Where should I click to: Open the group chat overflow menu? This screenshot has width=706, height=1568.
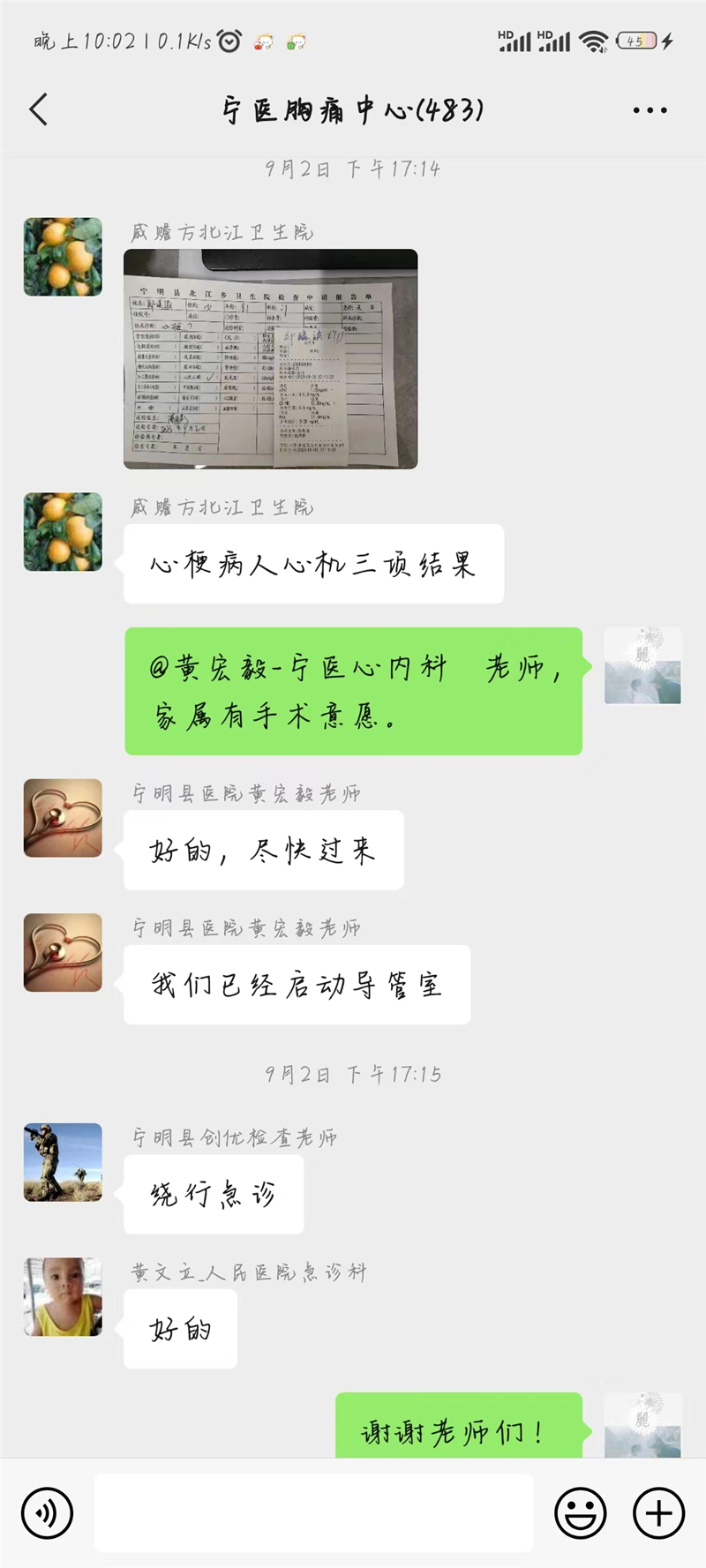pos(650,110)
